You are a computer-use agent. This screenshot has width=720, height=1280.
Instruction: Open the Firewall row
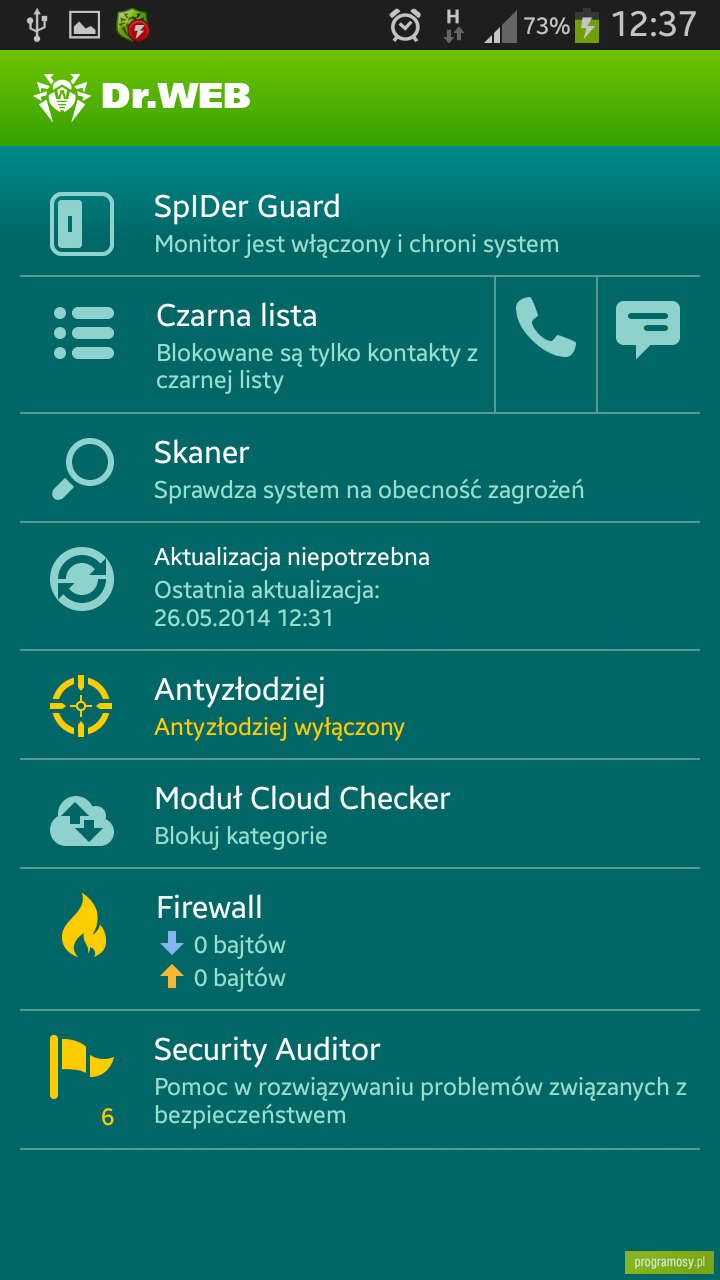pyautogui.click(x=360, y=939)
